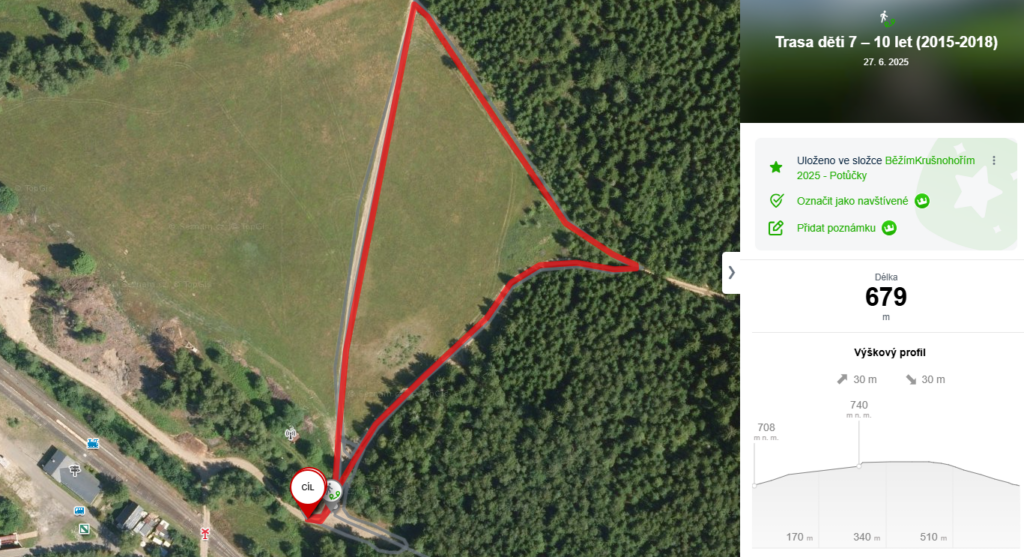The image size is (1024, 557).
Task: Open the saved folder options menu
Action: point(993,161)
